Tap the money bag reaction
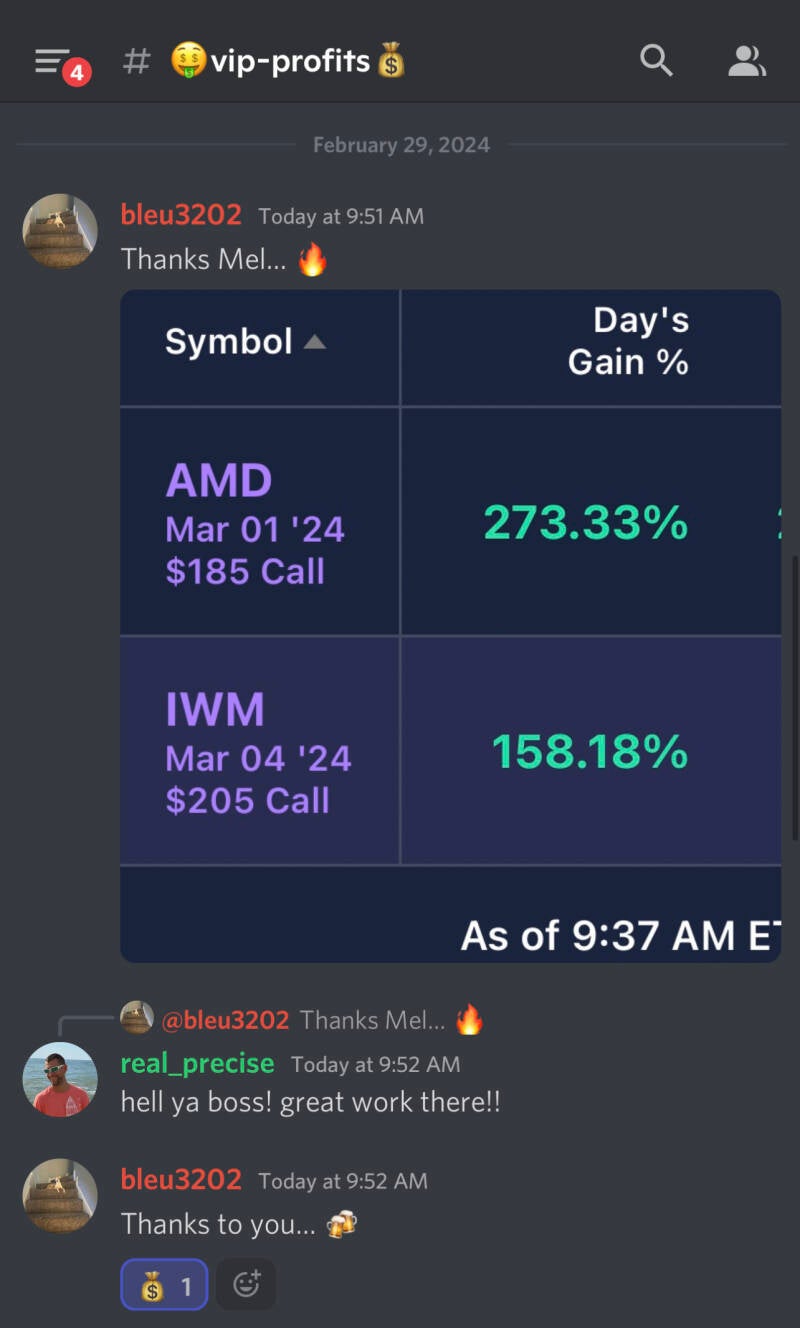This screenshot has height=1328, width=800. 164,1284
